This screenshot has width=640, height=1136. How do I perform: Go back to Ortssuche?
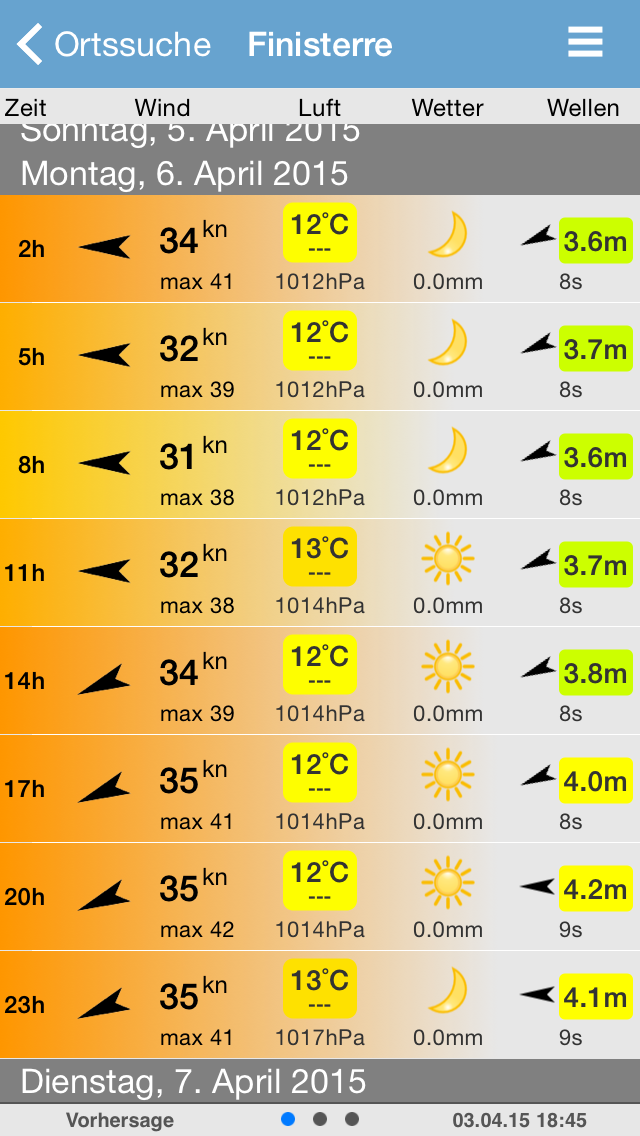113,45
